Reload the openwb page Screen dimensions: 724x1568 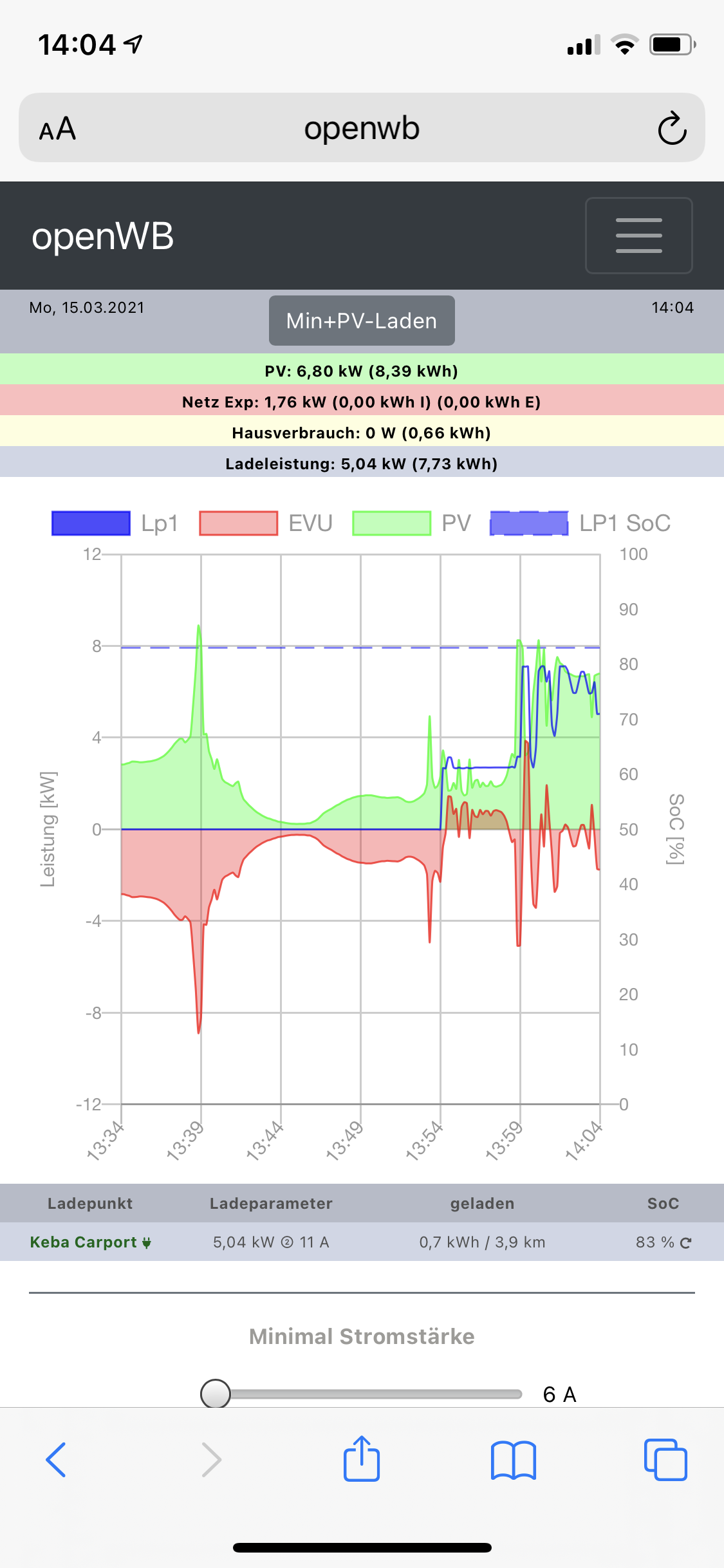(x=672, y=128)
